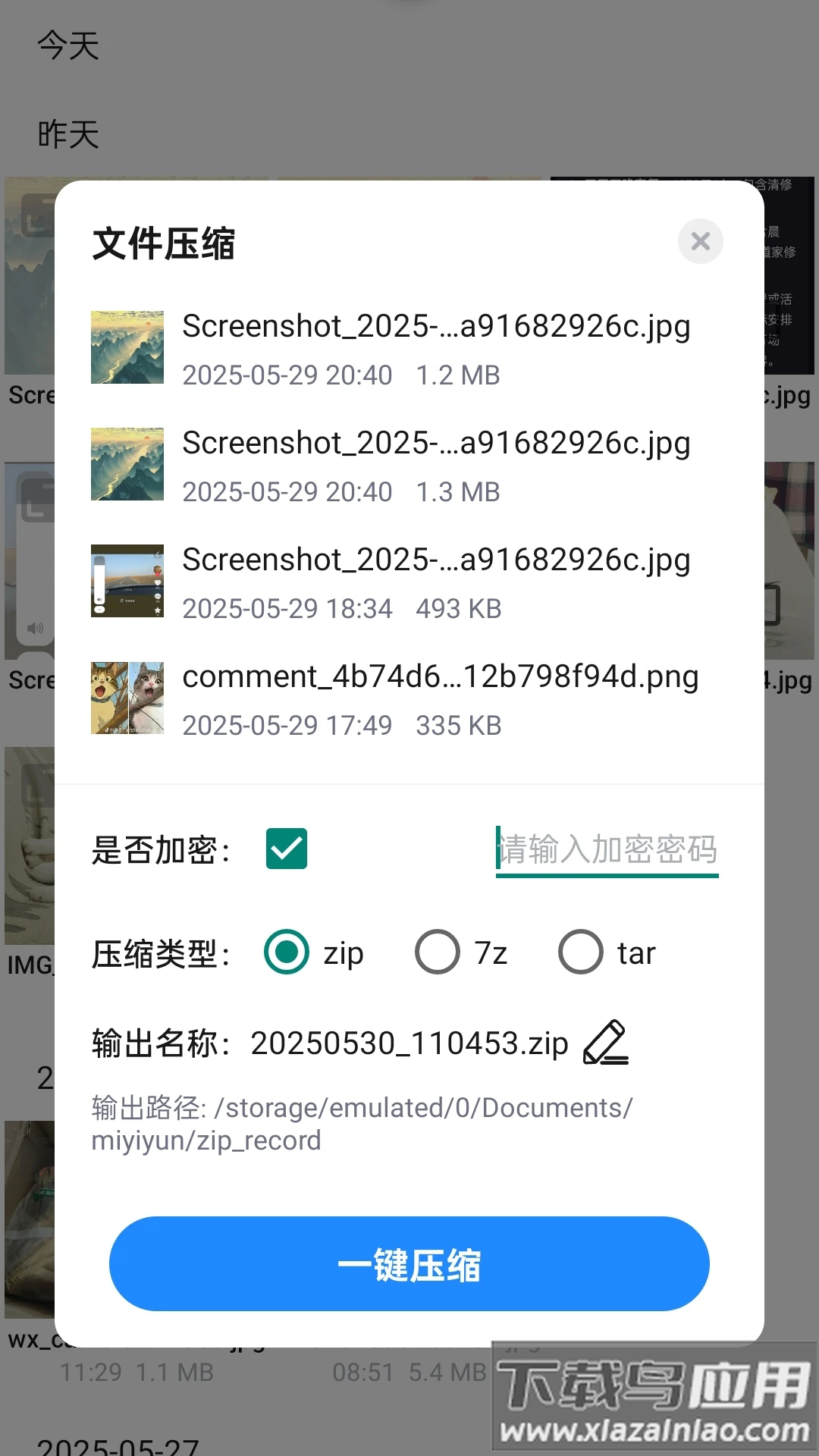Open comment_4b74d6...12b798f94d.png by its name
This screenshot has height=1456, width=819.
tap(441, 676)
